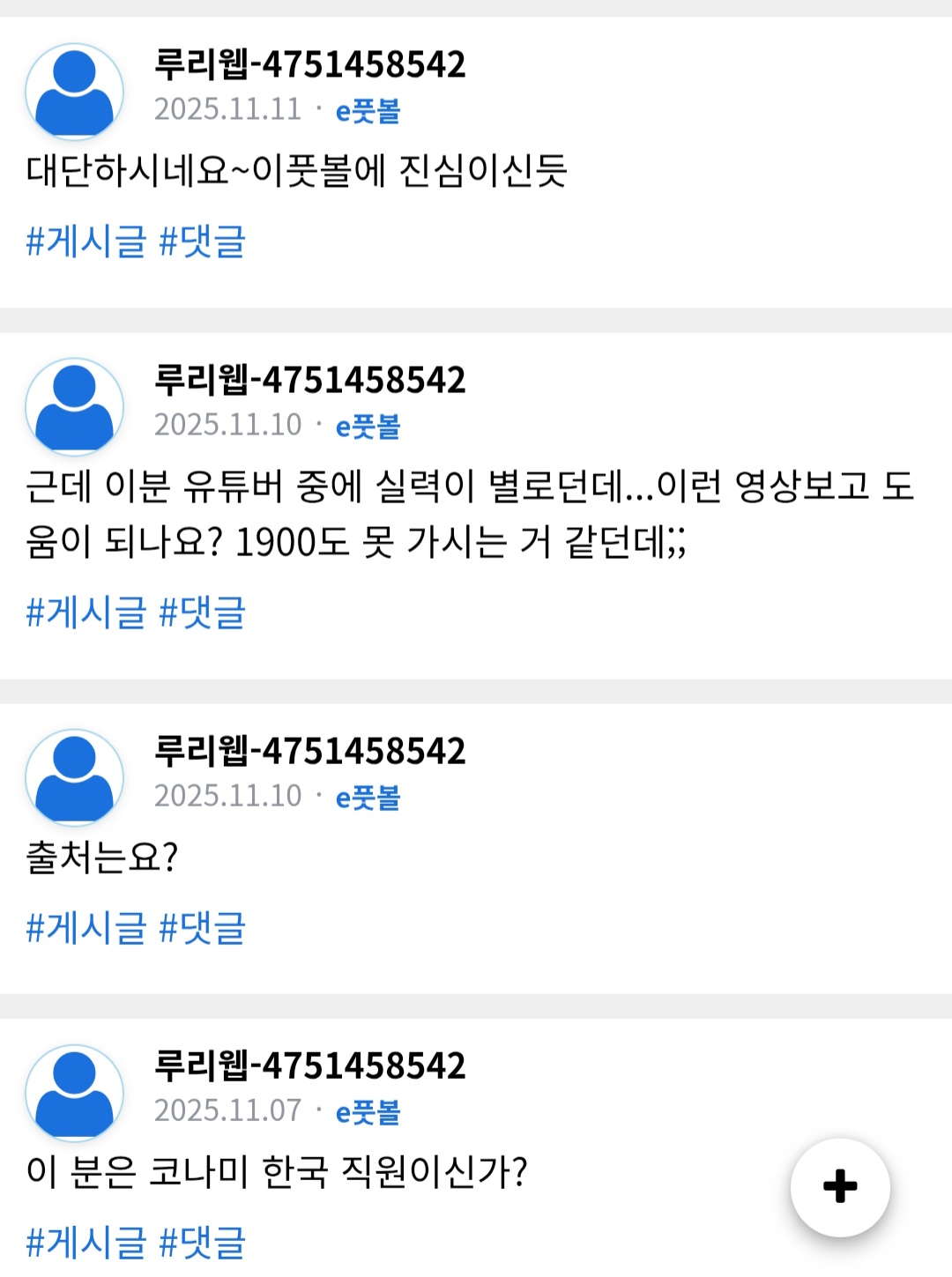Tap #댓글 under '대단하시네요' comment
952x1277 pixels.
(202, 241)
